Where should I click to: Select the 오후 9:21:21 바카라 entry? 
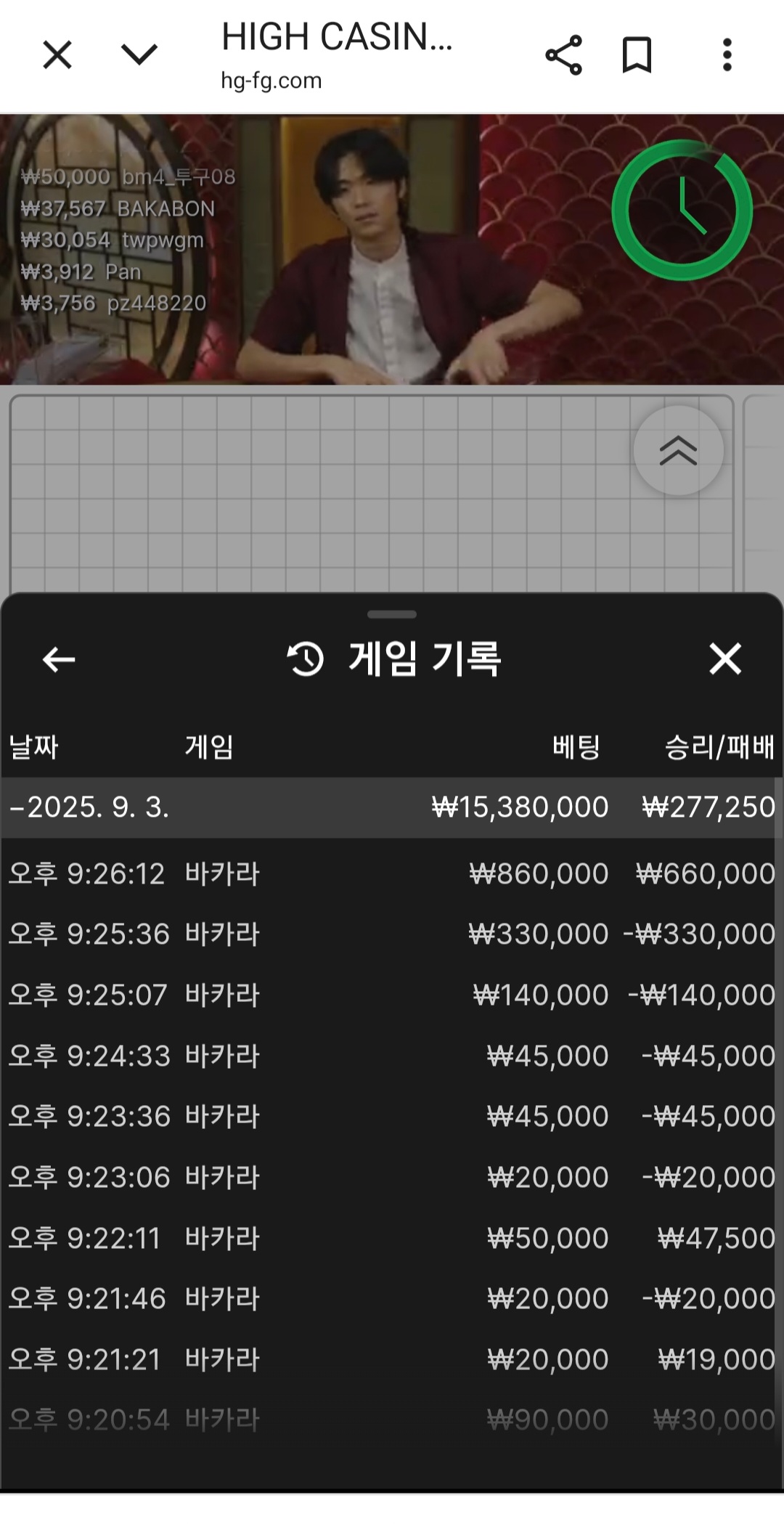392,1359
